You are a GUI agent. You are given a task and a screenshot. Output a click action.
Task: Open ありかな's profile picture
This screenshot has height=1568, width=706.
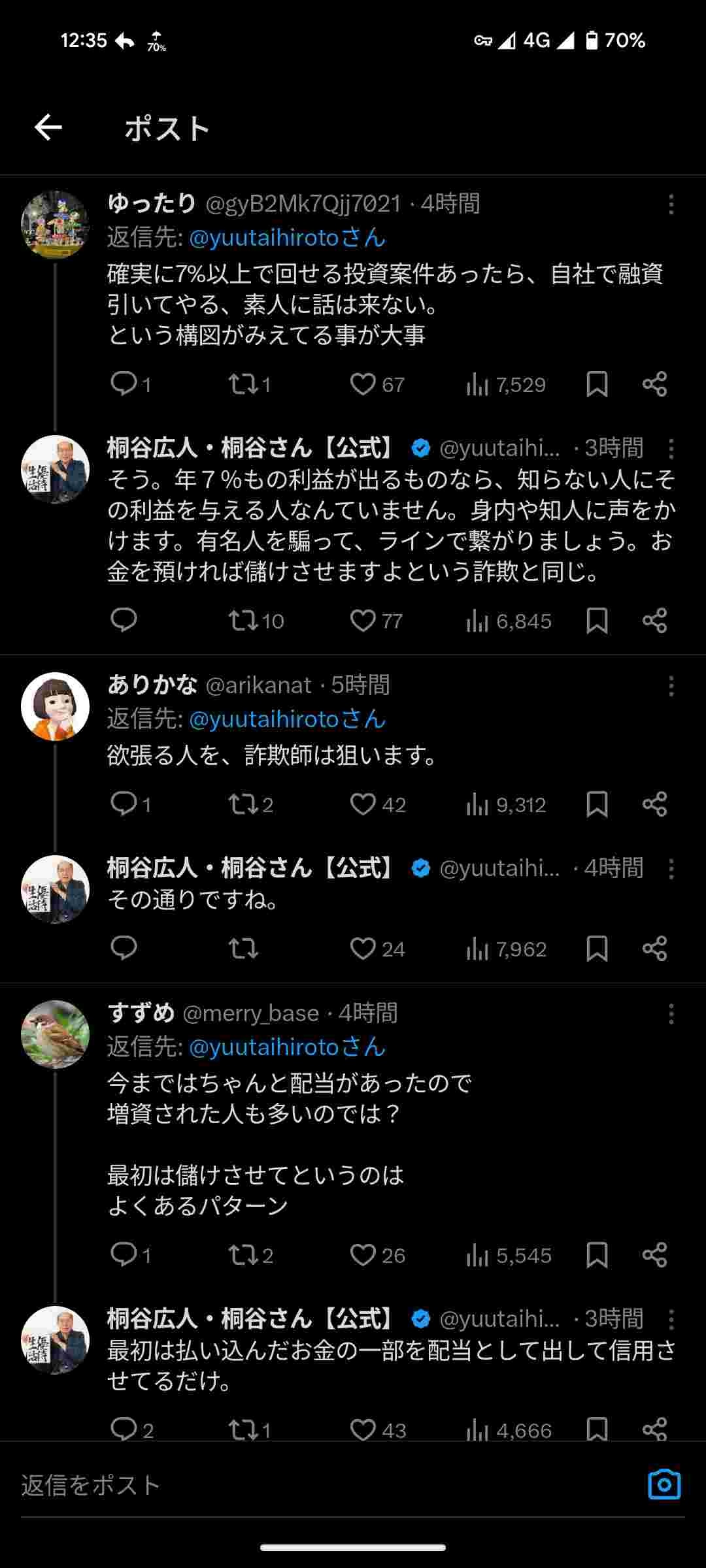[x=56, y=706]
